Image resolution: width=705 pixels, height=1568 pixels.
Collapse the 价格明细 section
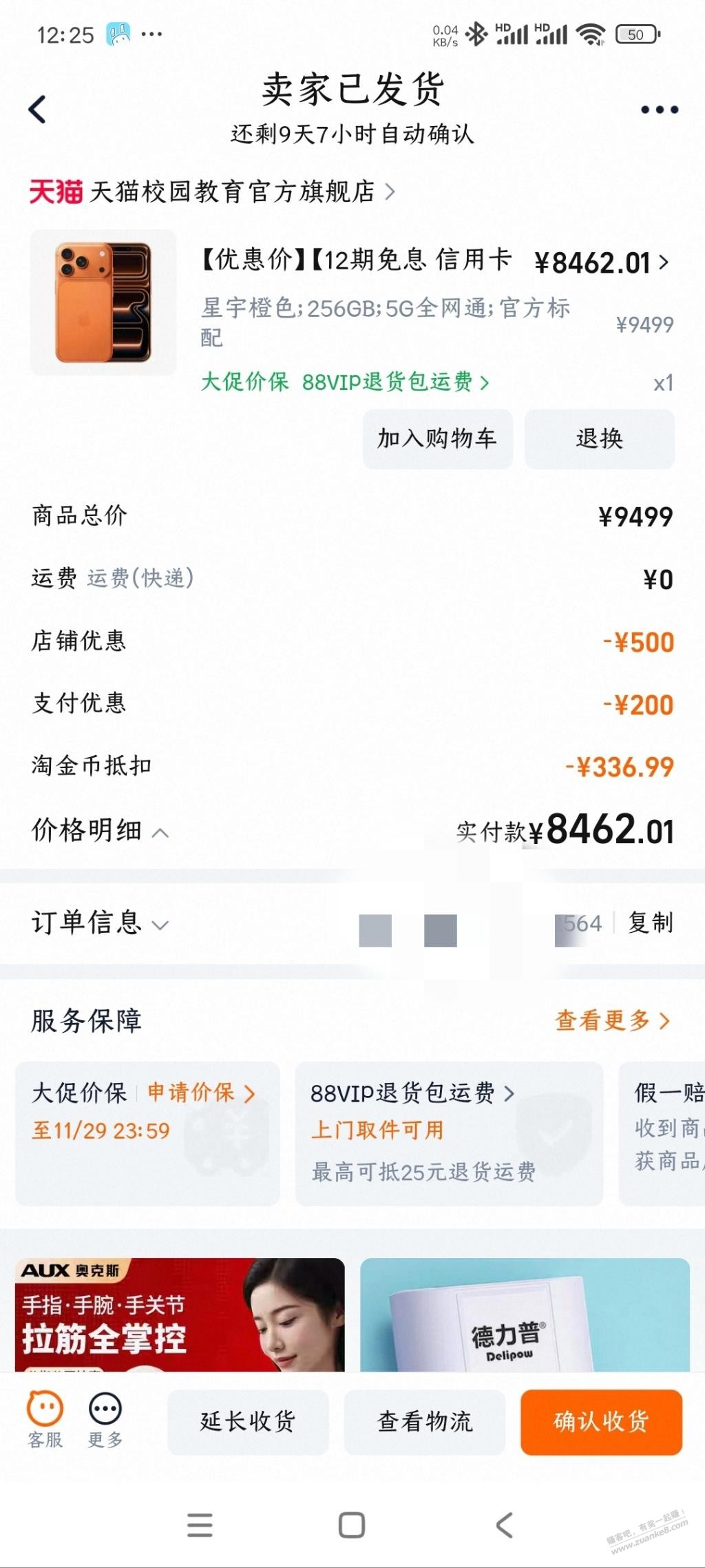(x=101, y=831)
